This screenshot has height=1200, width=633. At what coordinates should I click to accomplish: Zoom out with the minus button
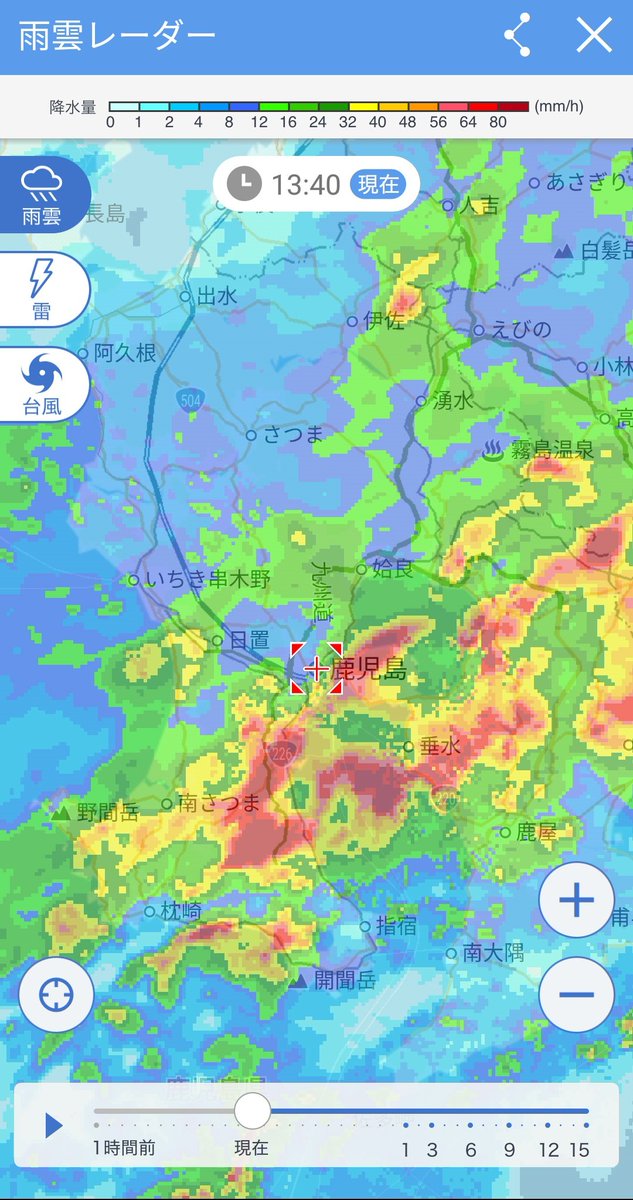click(577, 995)
